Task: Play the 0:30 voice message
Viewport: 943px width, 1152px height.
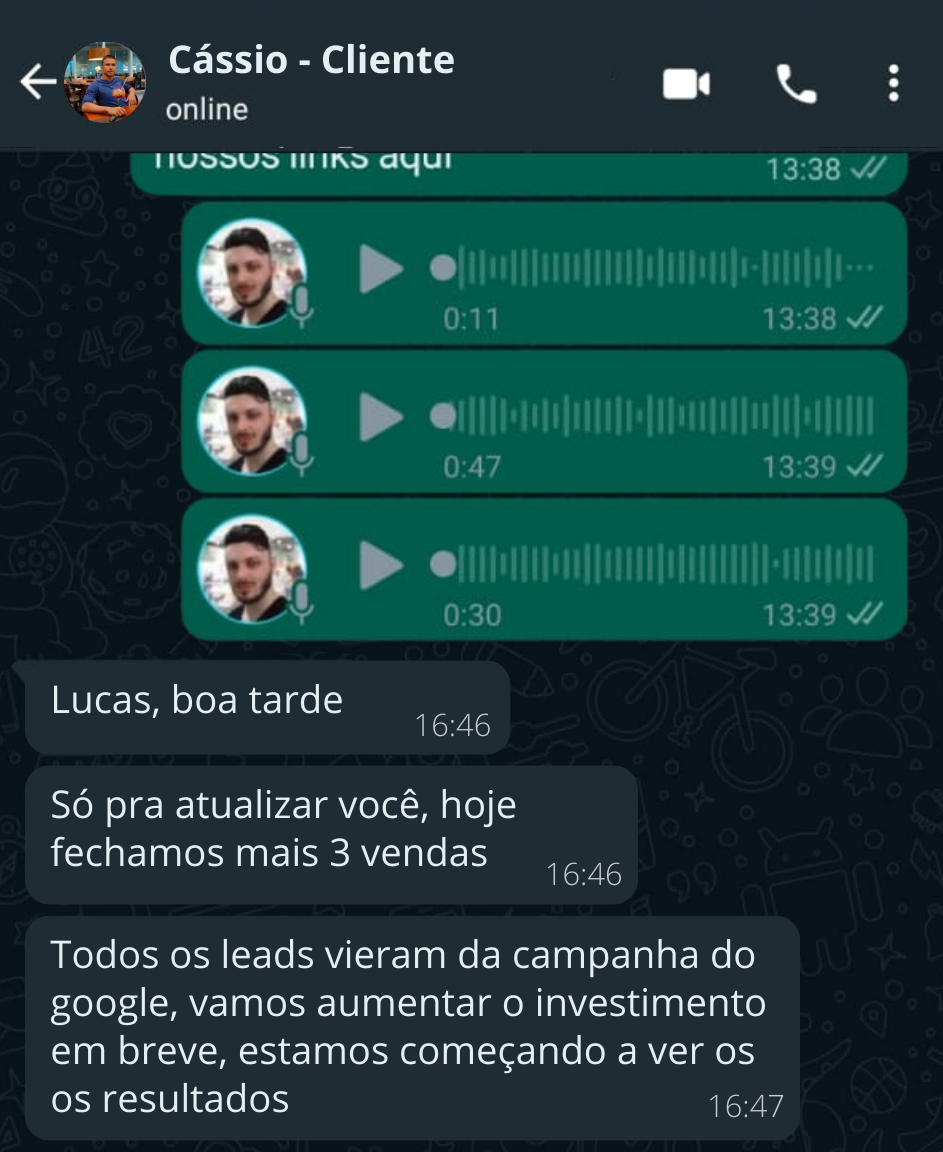Action: tap(380, 566)
